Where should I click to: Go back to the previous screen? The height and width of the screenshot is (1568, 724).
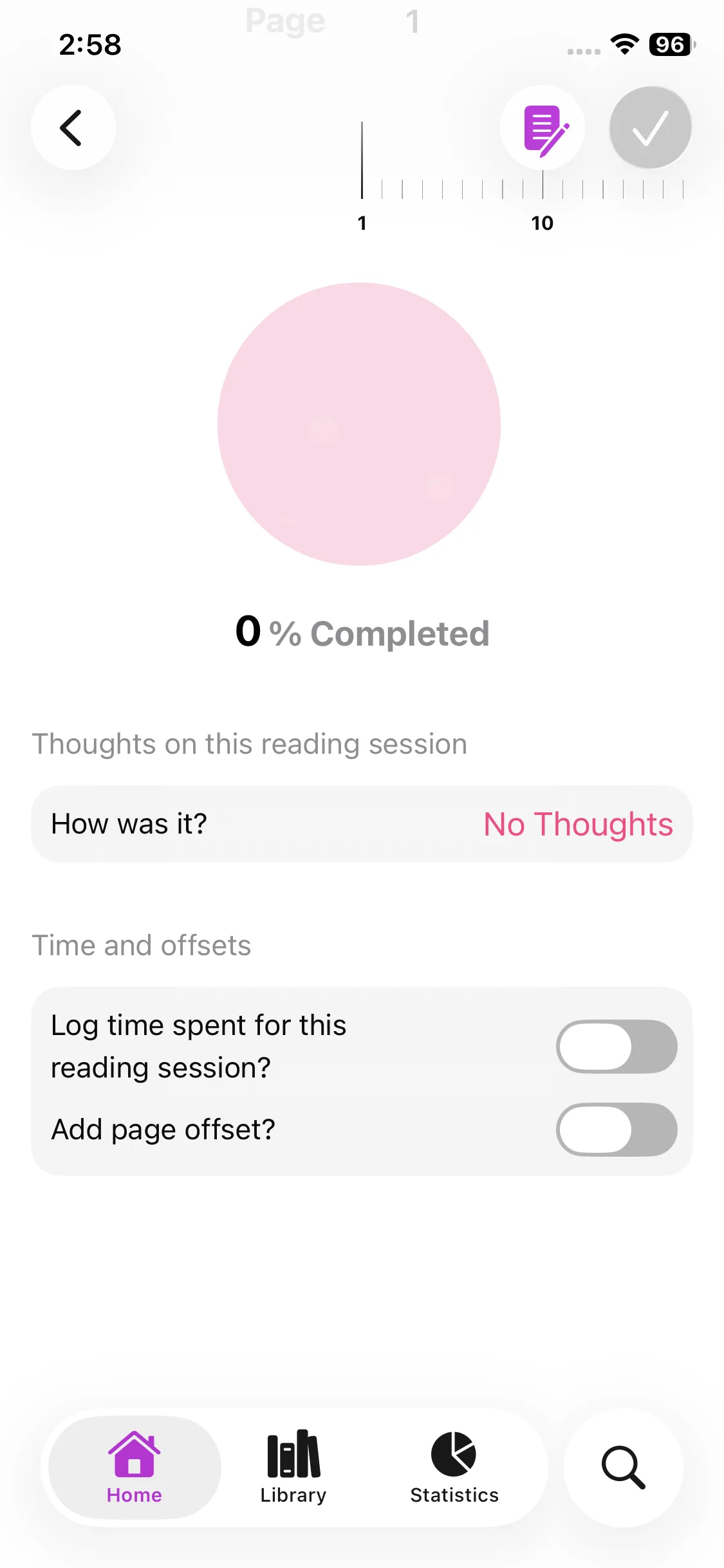point(73,127)
